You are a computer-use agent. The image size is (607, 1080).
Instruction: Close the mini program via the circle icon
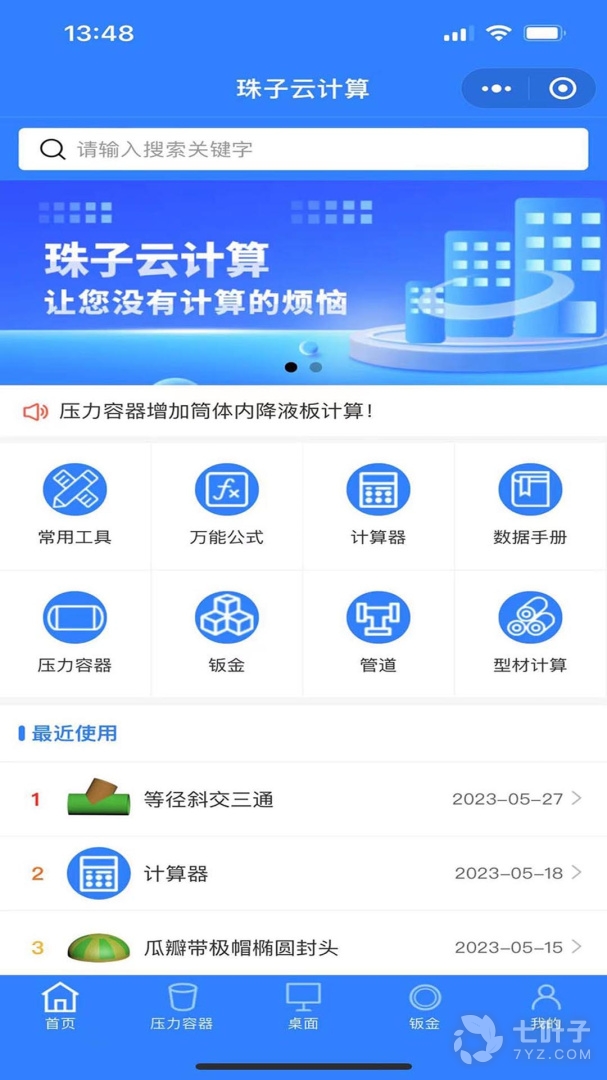coord(563,89)
